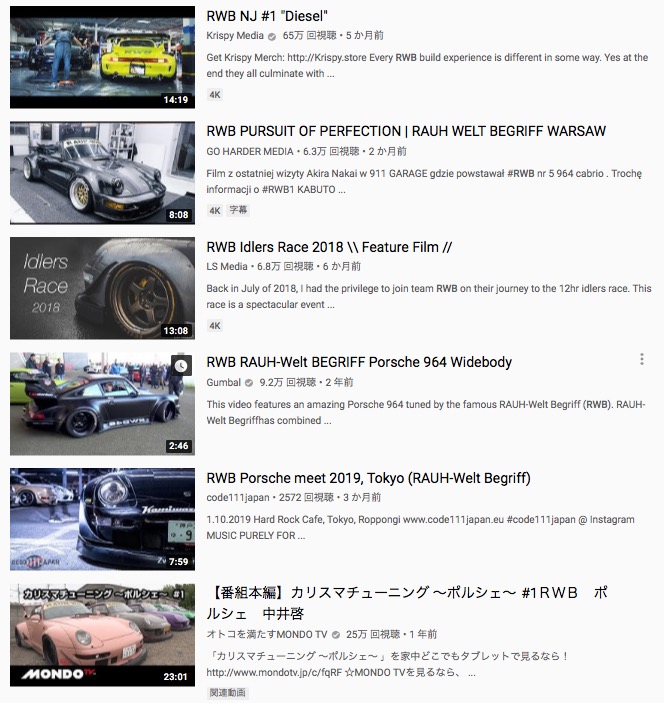This screenshot has width=664, height=703.
Task: Play the RWB Idlers Race 2018 thumbnail
Action: 102,288
